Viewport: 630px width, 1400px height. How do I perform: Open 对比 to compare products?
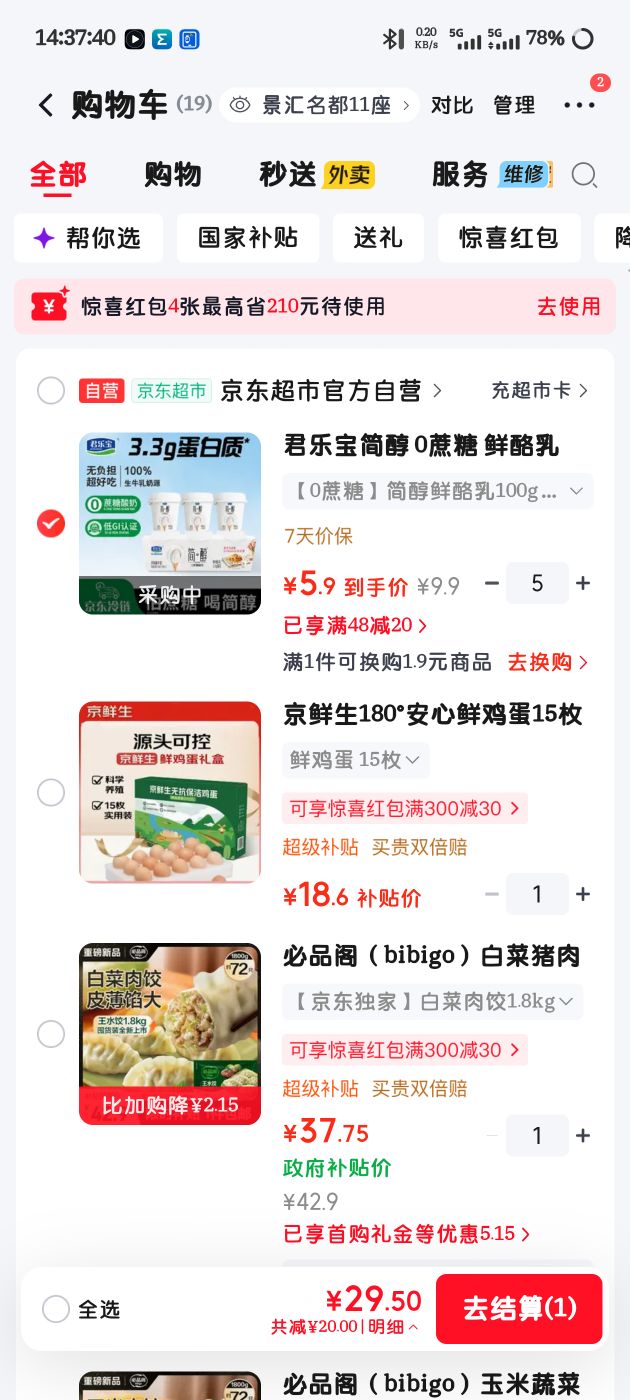click(x=452, y=105)
